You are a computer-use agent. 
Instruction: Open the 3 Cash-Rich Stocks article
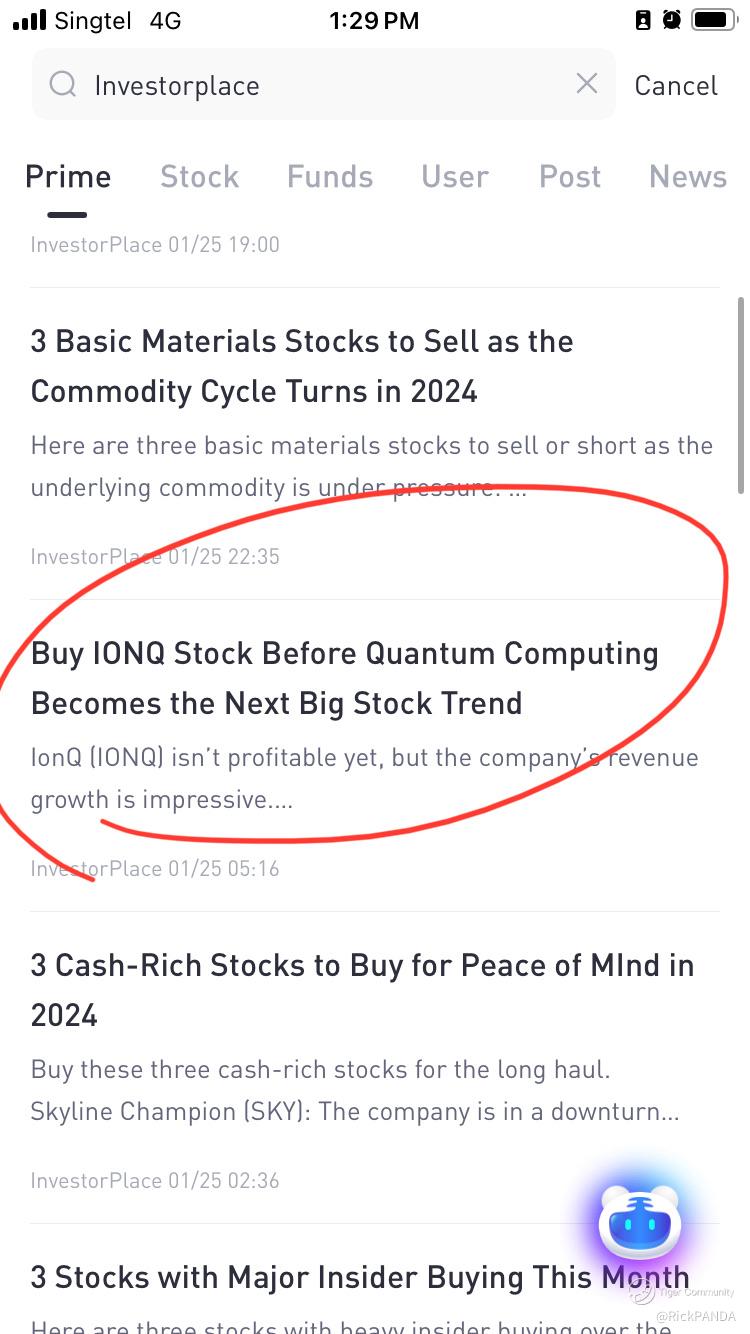point(362,990)
